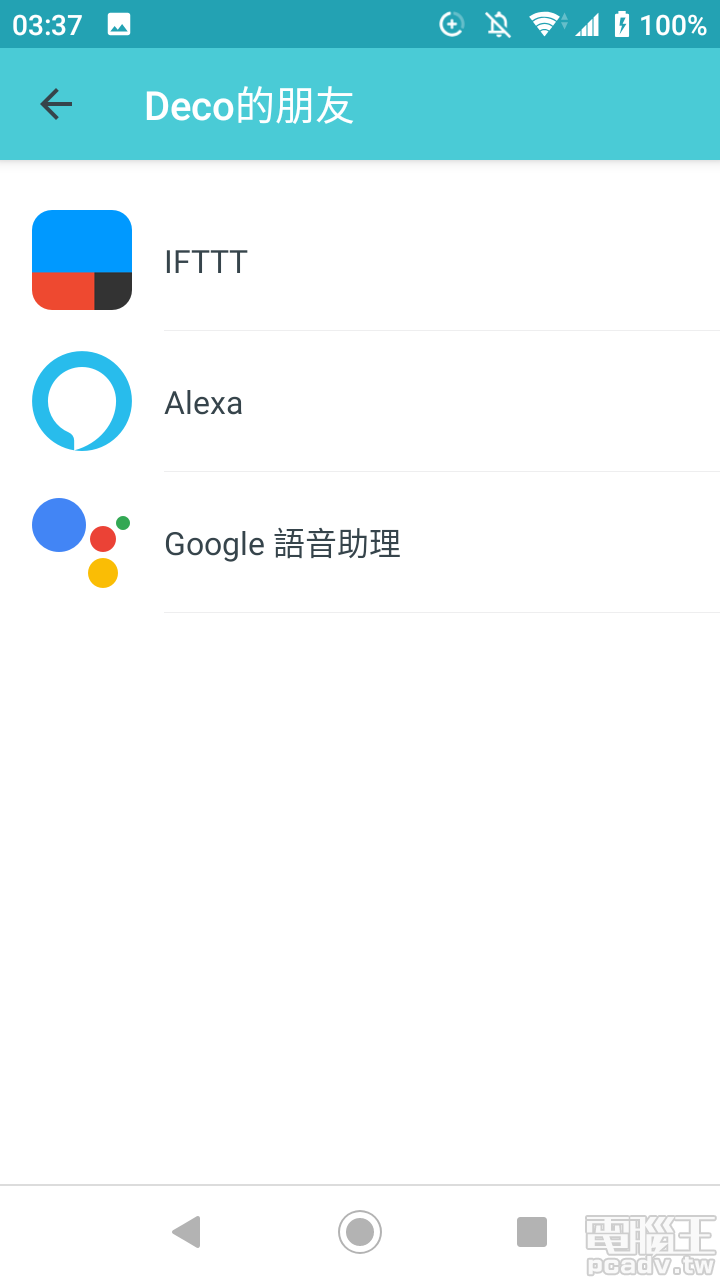The height and width of the screenshot is (1280, 720).
Task: Tap the clock showing 03:37
Action: 46,24
